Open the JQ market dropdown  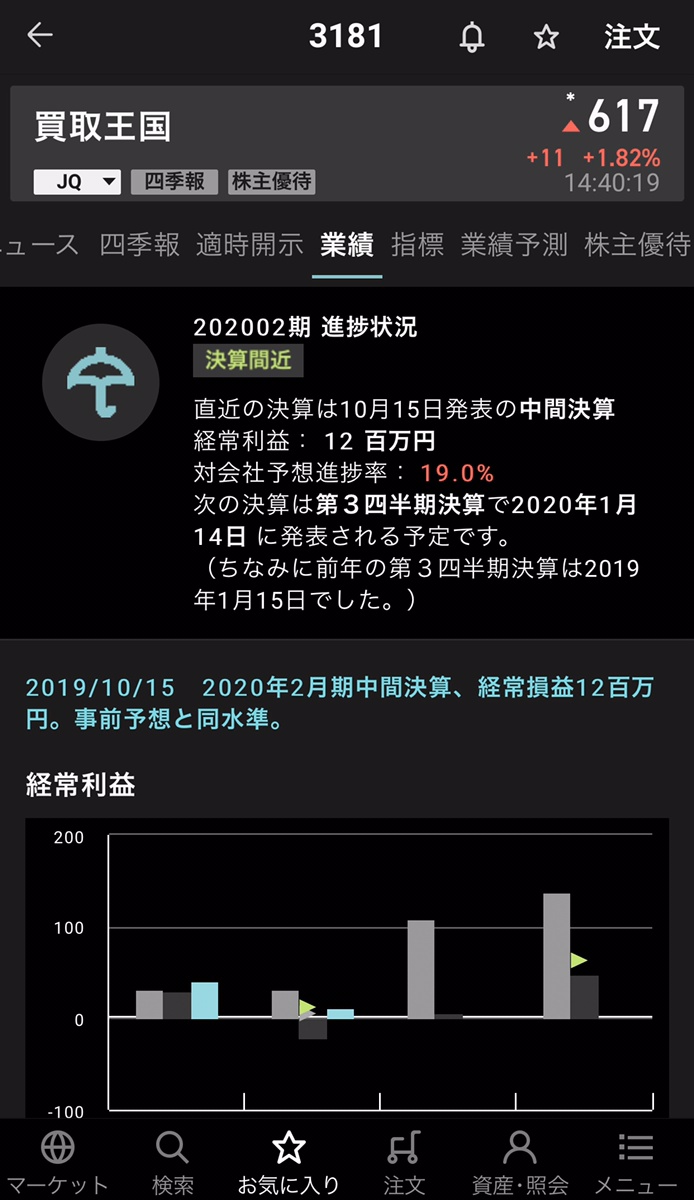77,182
